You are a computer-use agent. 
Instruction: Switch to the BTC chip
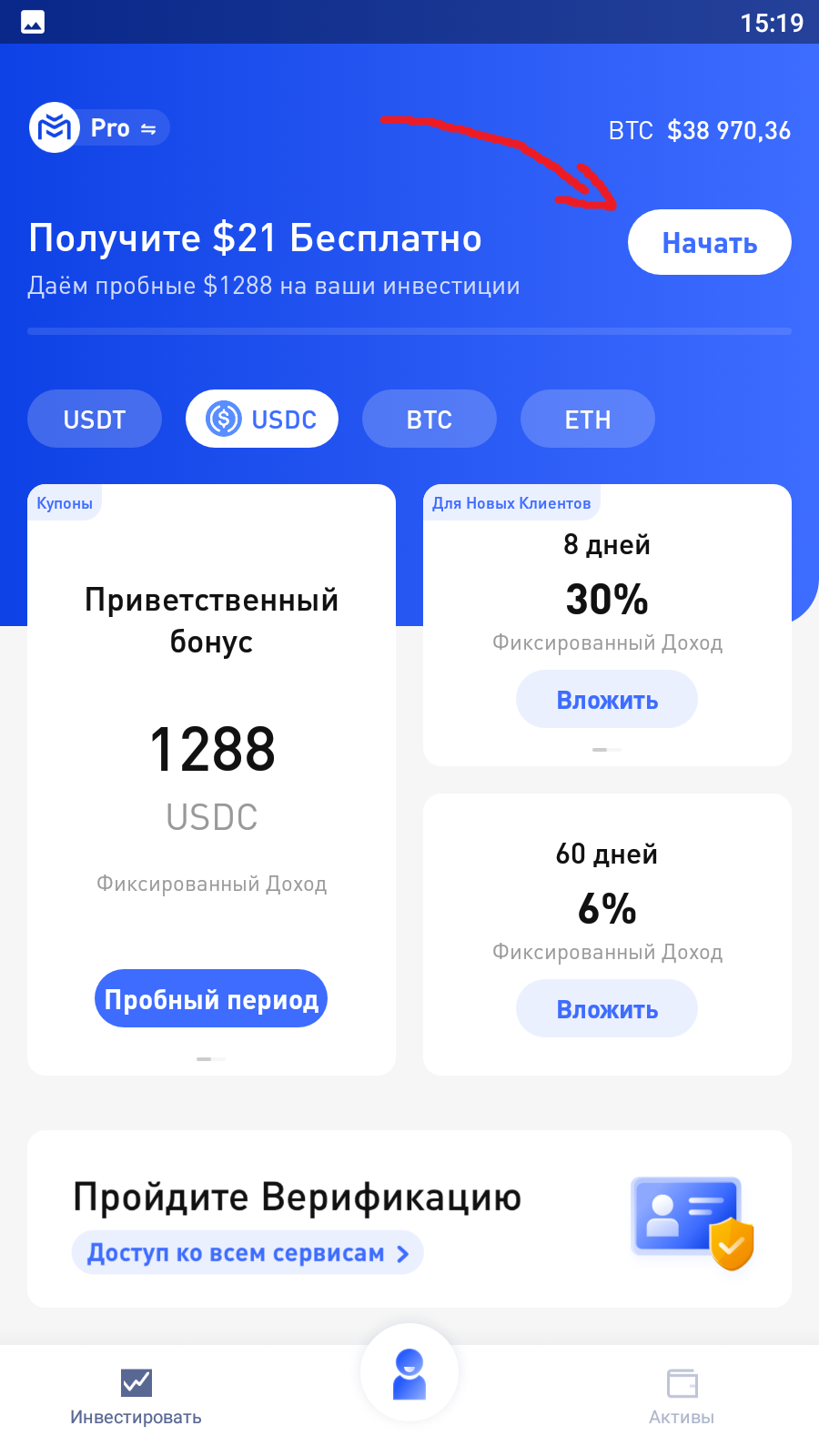coord(429,420)
